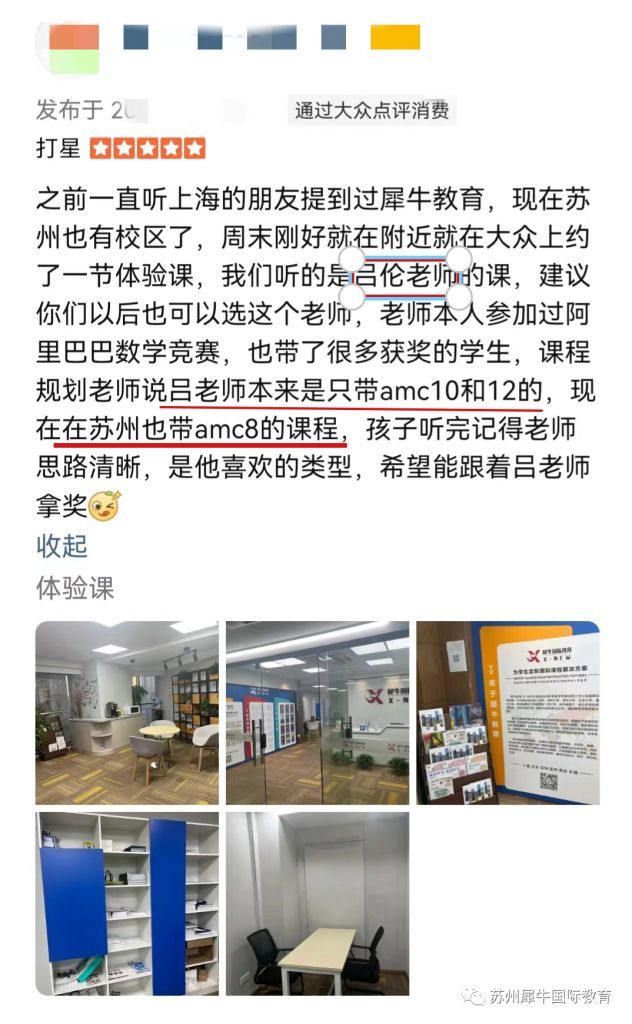
Task: View the blue and white bookshelf photo
Action: 127,903
